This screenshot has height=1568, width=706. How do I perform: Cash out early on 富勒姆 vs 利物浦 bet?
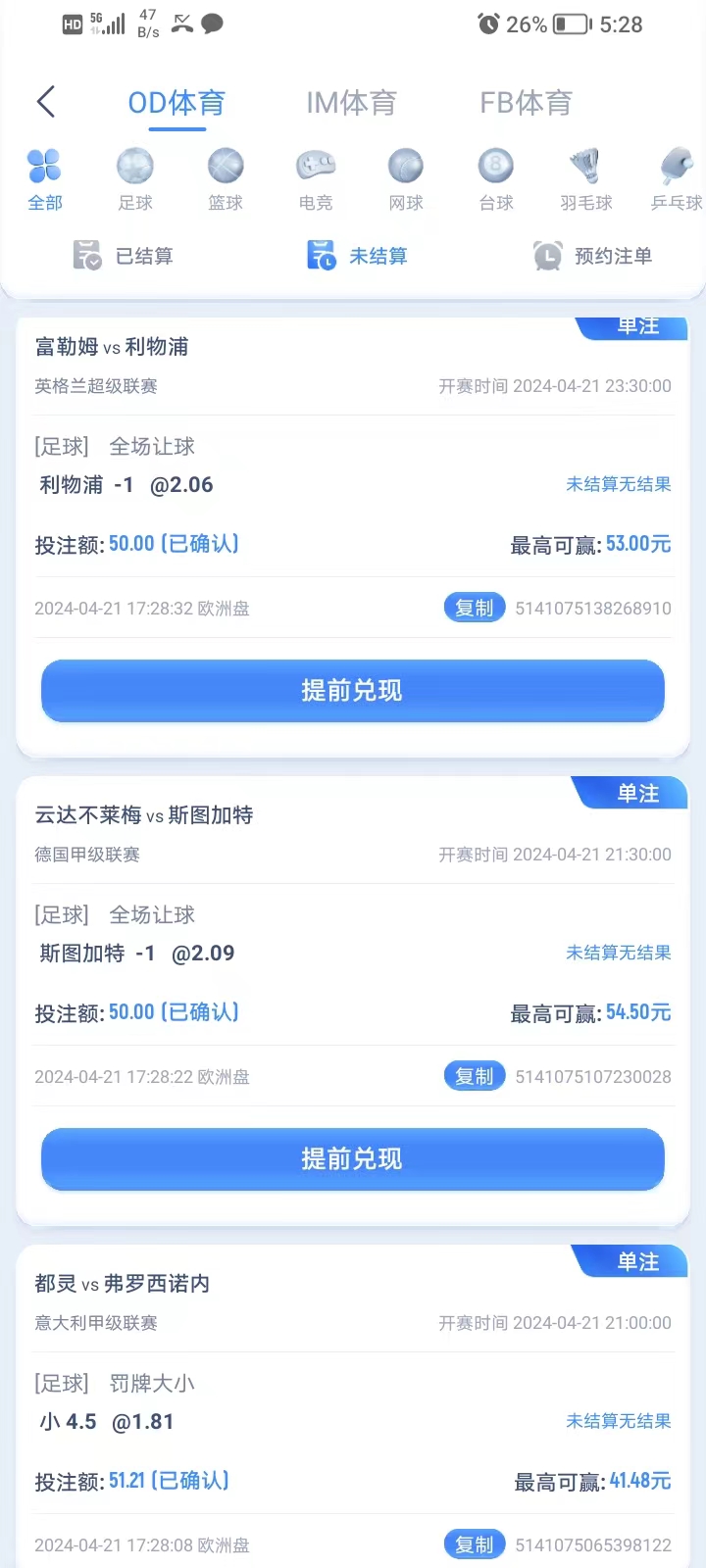point(353,691)
